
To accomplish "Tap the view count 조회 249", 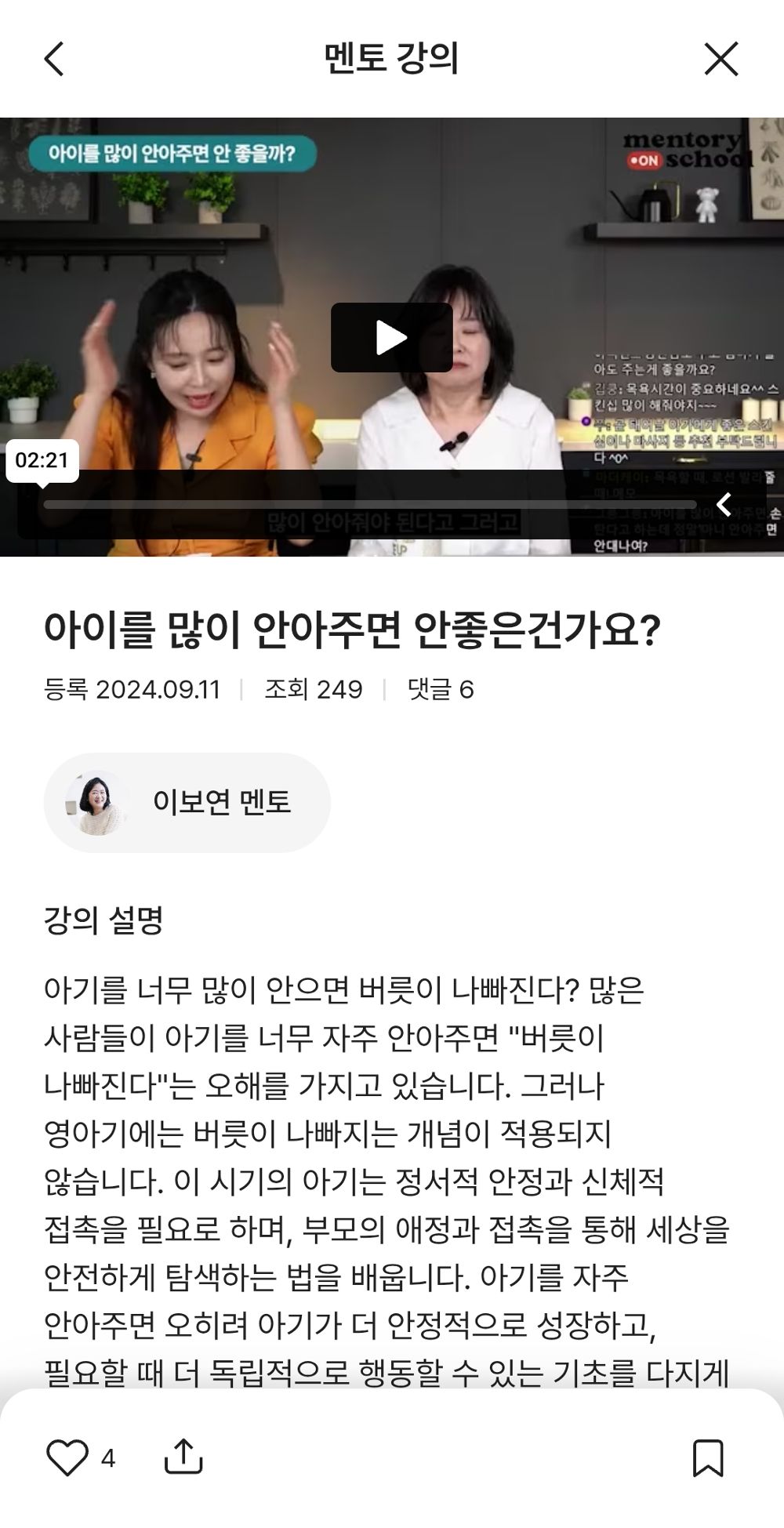I will [x=311, y=688].
